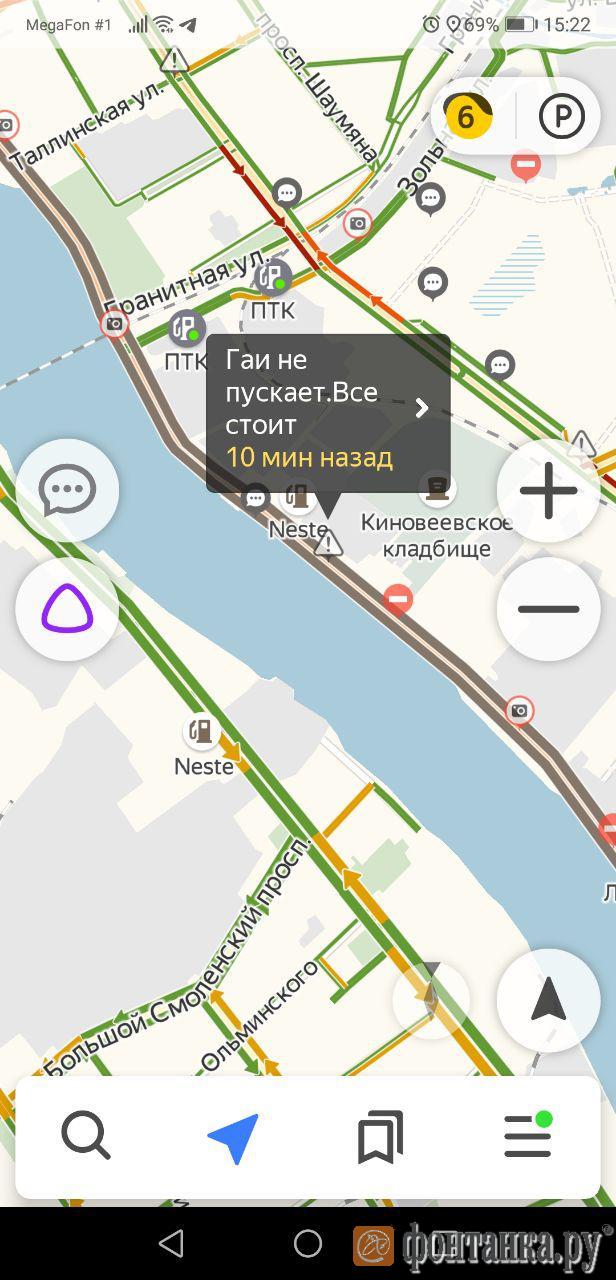Screen dimensions: 616x1280
Task: Open the search in bottom bar
Action: 86,1137
